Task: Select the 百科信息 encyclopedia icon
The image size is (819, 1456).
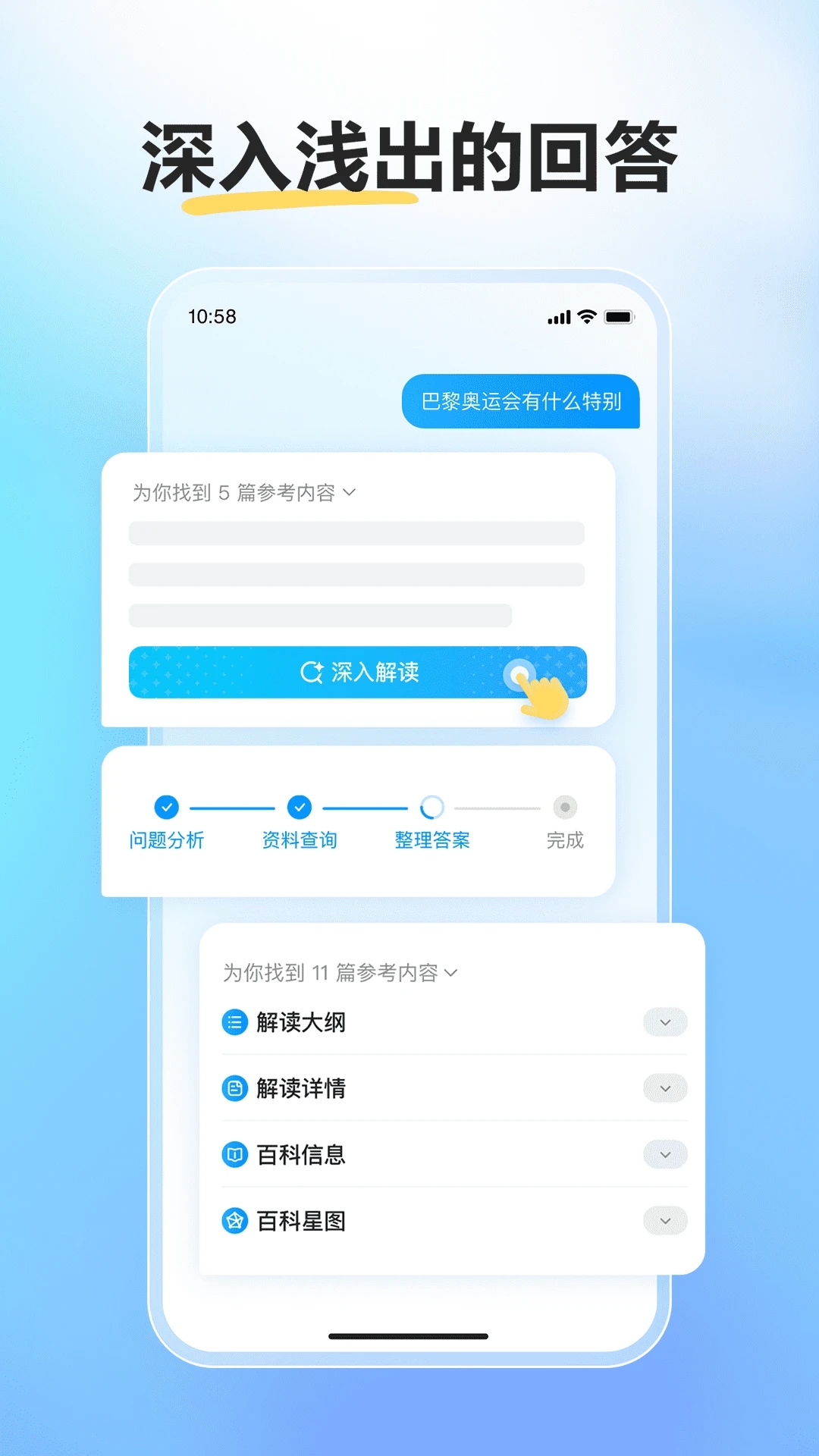Action: pos(235,1155)
